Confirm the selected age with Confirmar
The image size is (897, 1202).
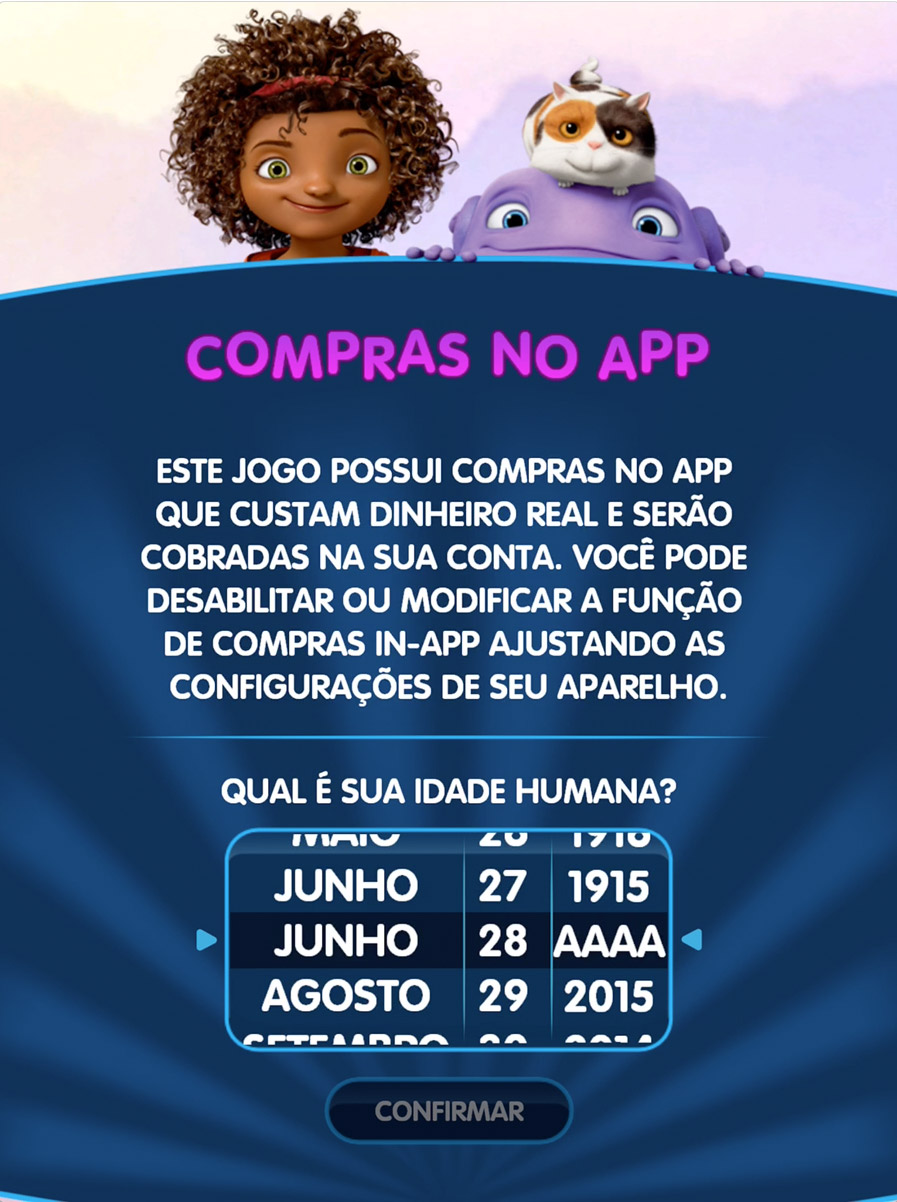tap(449, 1111)
